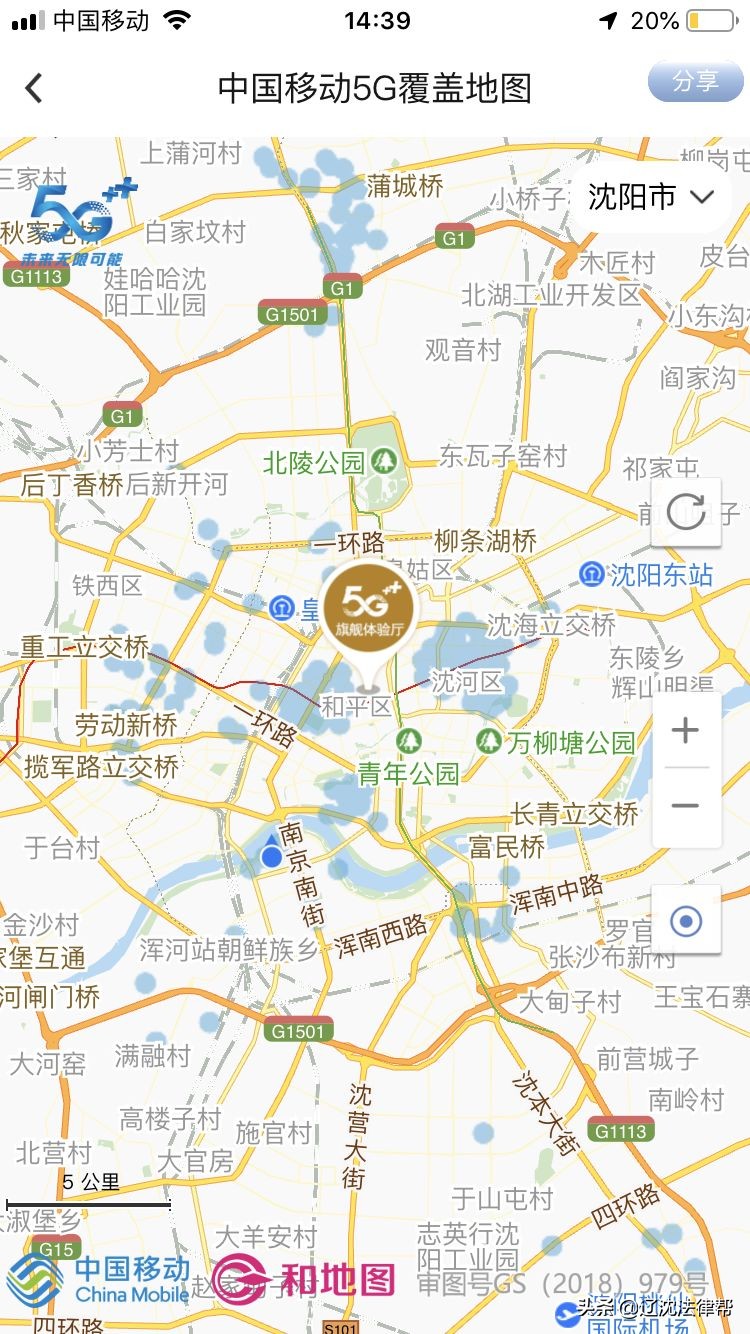Tap the 分享 share button
The image size is (750, 1334).
[x=695, y=81]
